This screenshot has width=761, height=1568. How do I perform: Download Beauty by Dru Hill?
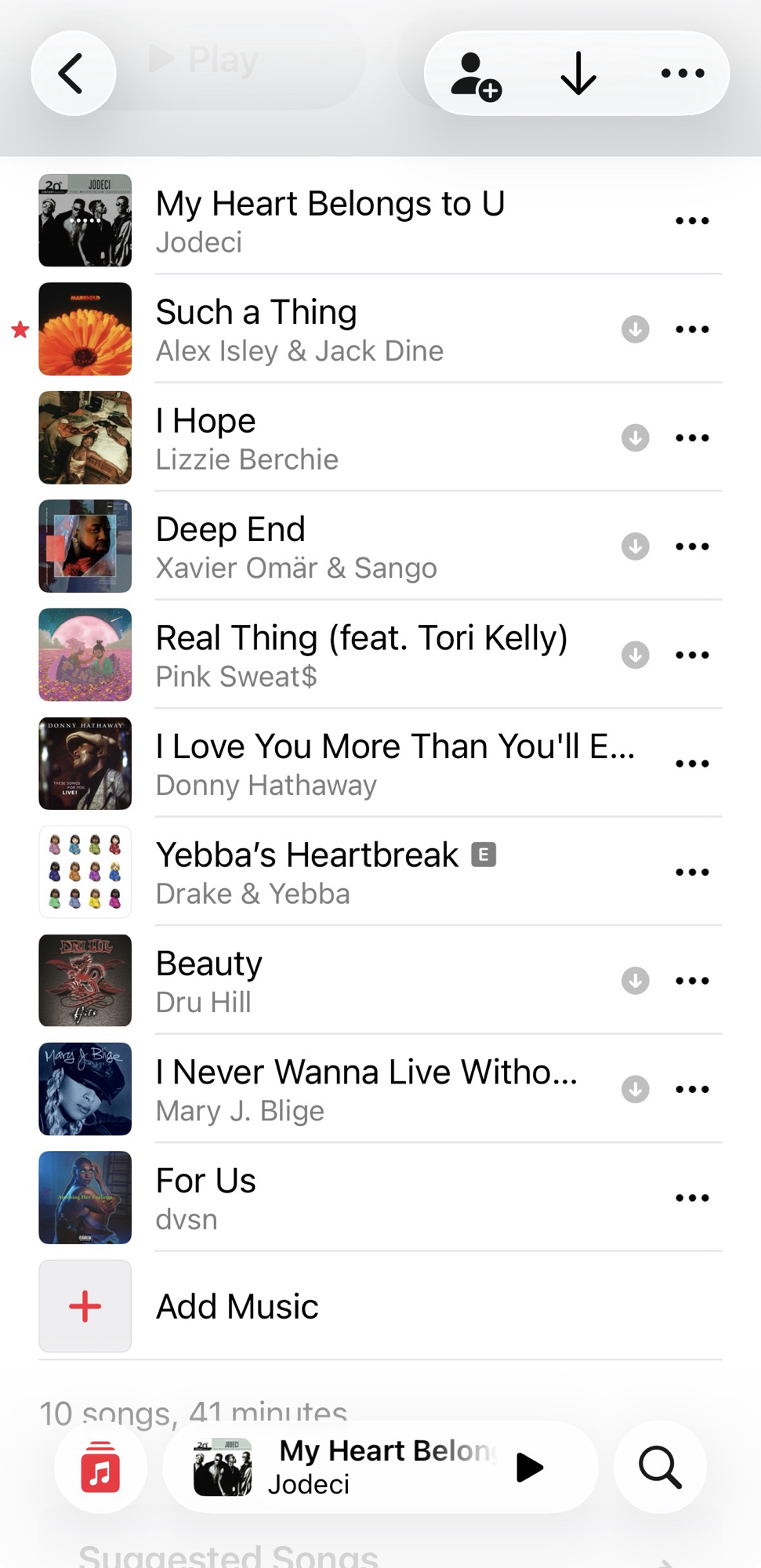635,981
